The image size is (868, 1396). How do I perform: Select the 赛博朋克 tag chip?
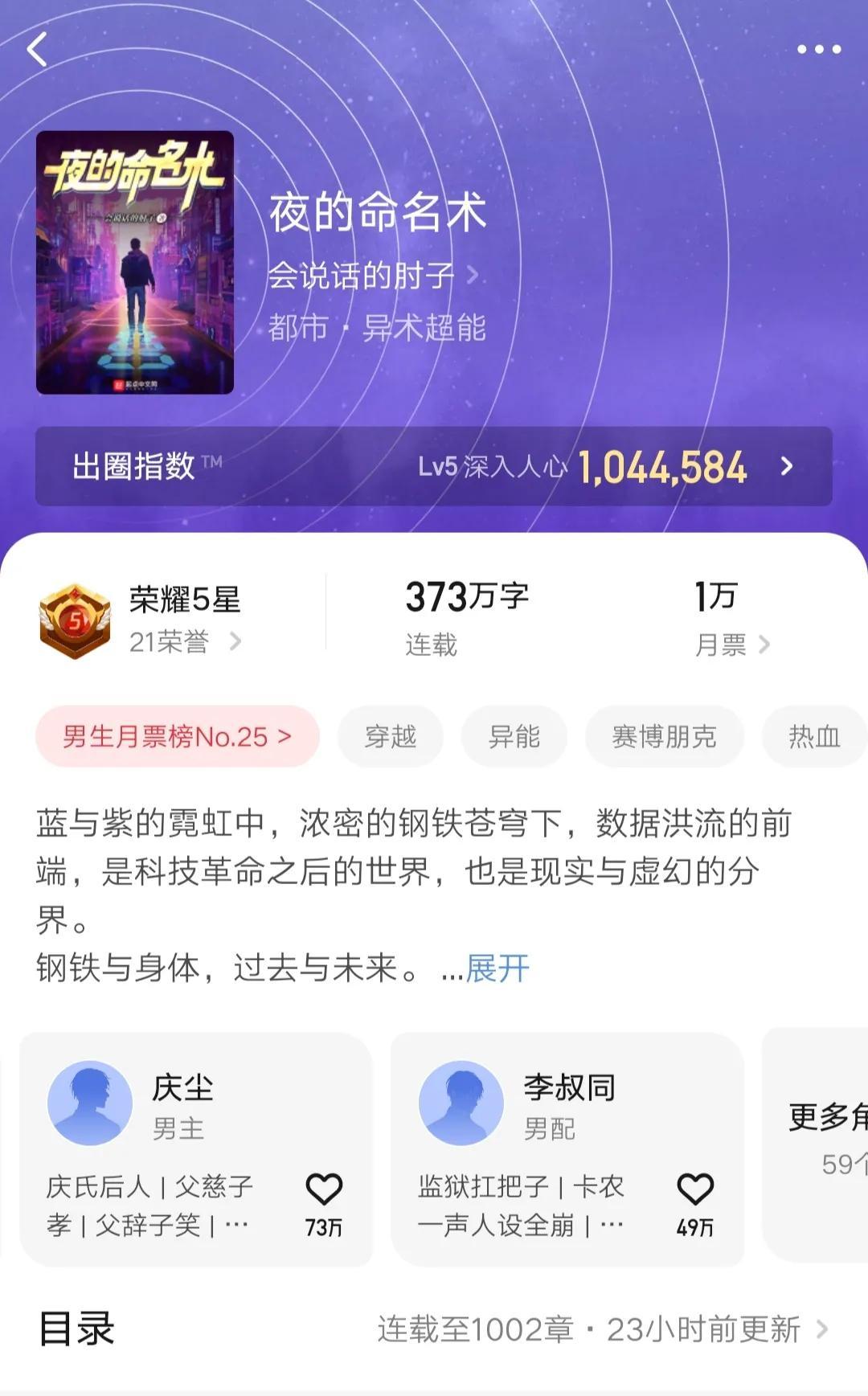[x=664, y=736]
